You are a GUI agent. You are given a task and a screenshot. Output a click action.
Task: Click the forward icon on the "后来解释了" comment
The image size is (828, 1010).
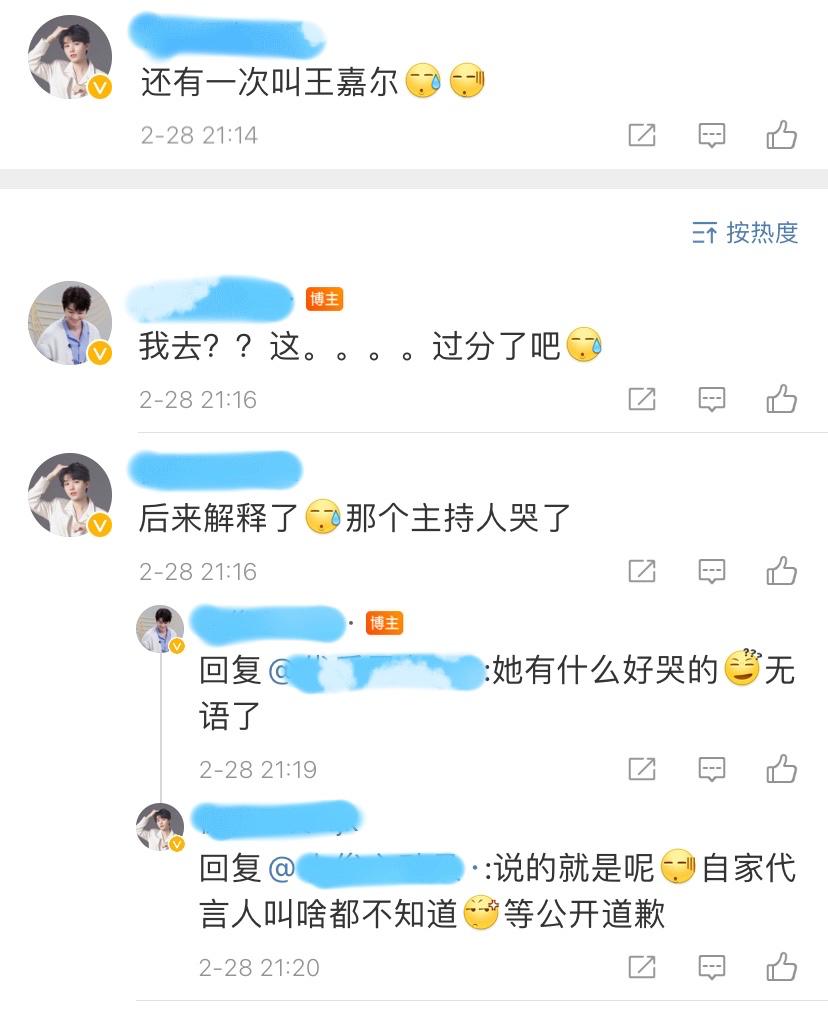coord(642,570)
